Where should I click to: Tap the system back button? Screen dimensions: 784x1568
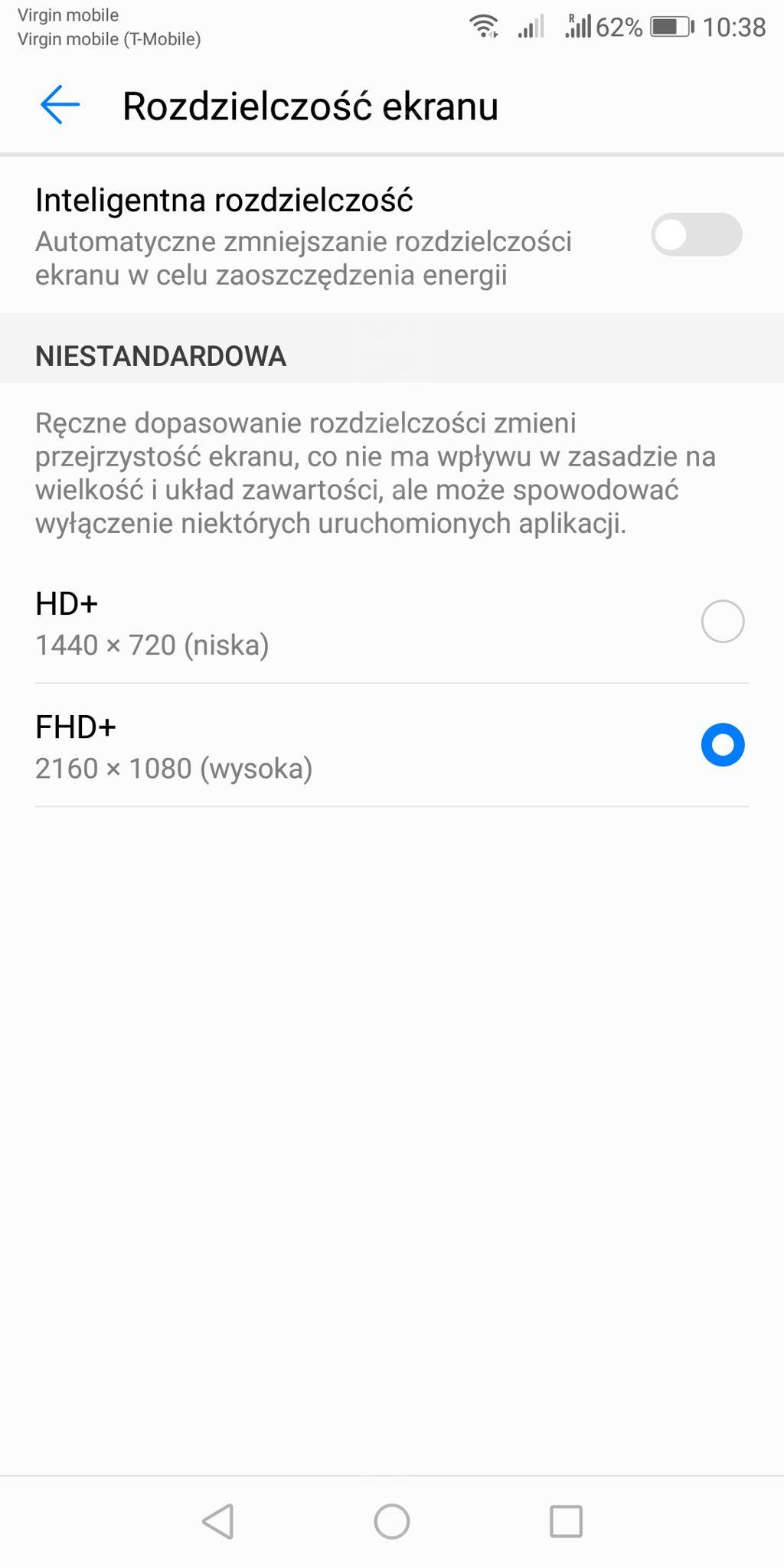(x=218, y=1521)
